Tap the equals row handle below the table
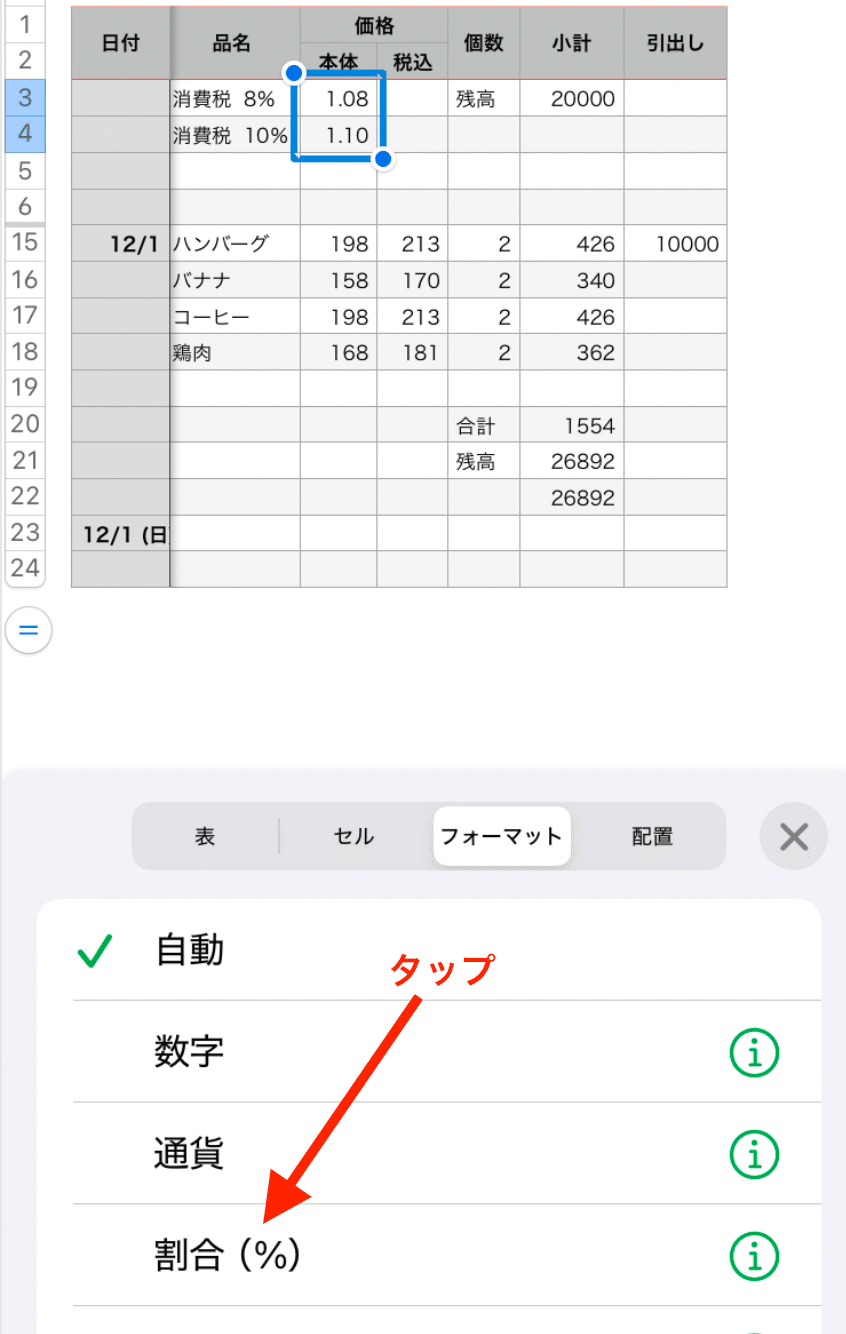This screenshot has height=1334, width=846. [28, 630]
